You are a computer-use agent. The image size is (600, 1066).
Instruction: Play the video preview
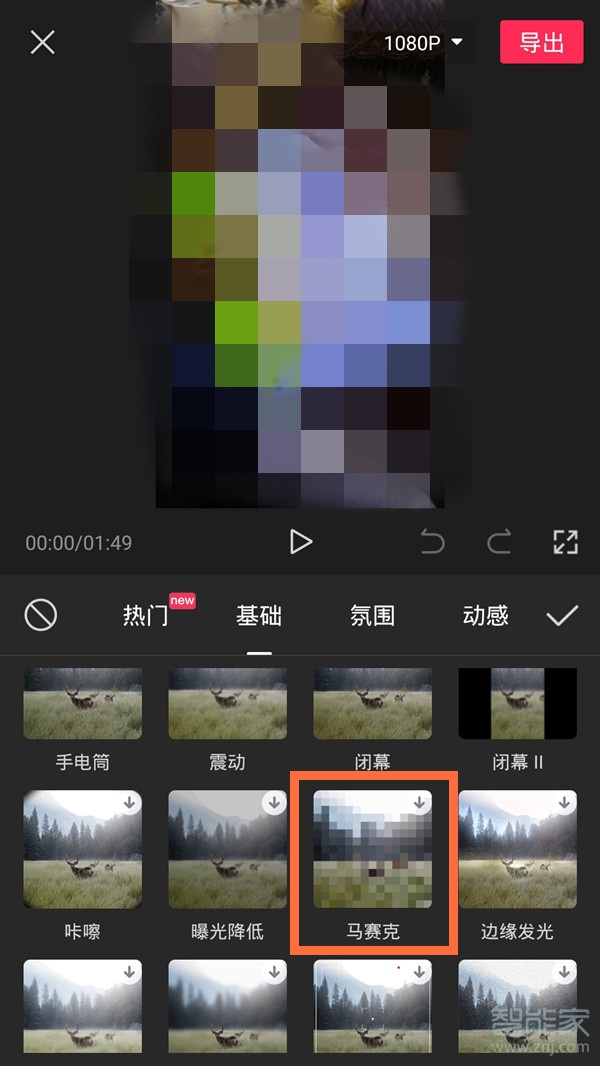(300, 542)
